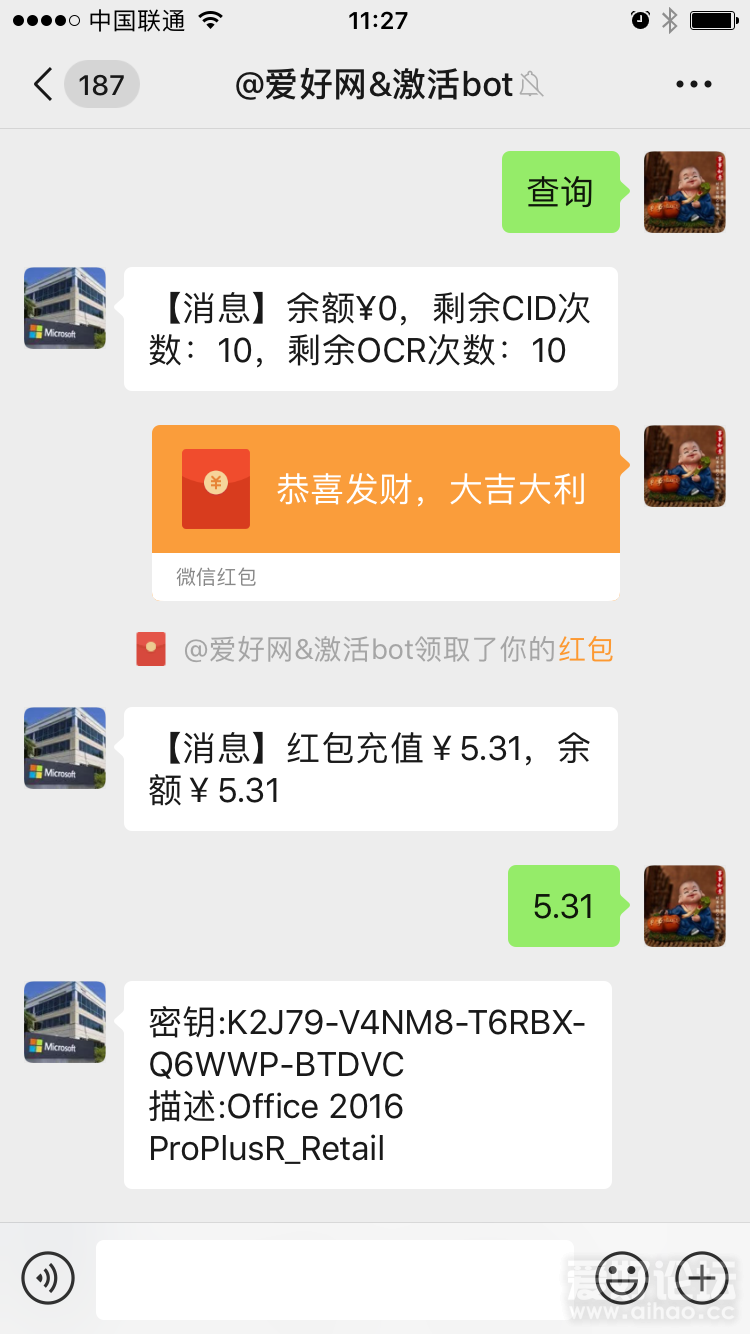Tap the Microsoft building avatar of the bot
Viewport: 750px width, 1334px height.
point(64,308)
